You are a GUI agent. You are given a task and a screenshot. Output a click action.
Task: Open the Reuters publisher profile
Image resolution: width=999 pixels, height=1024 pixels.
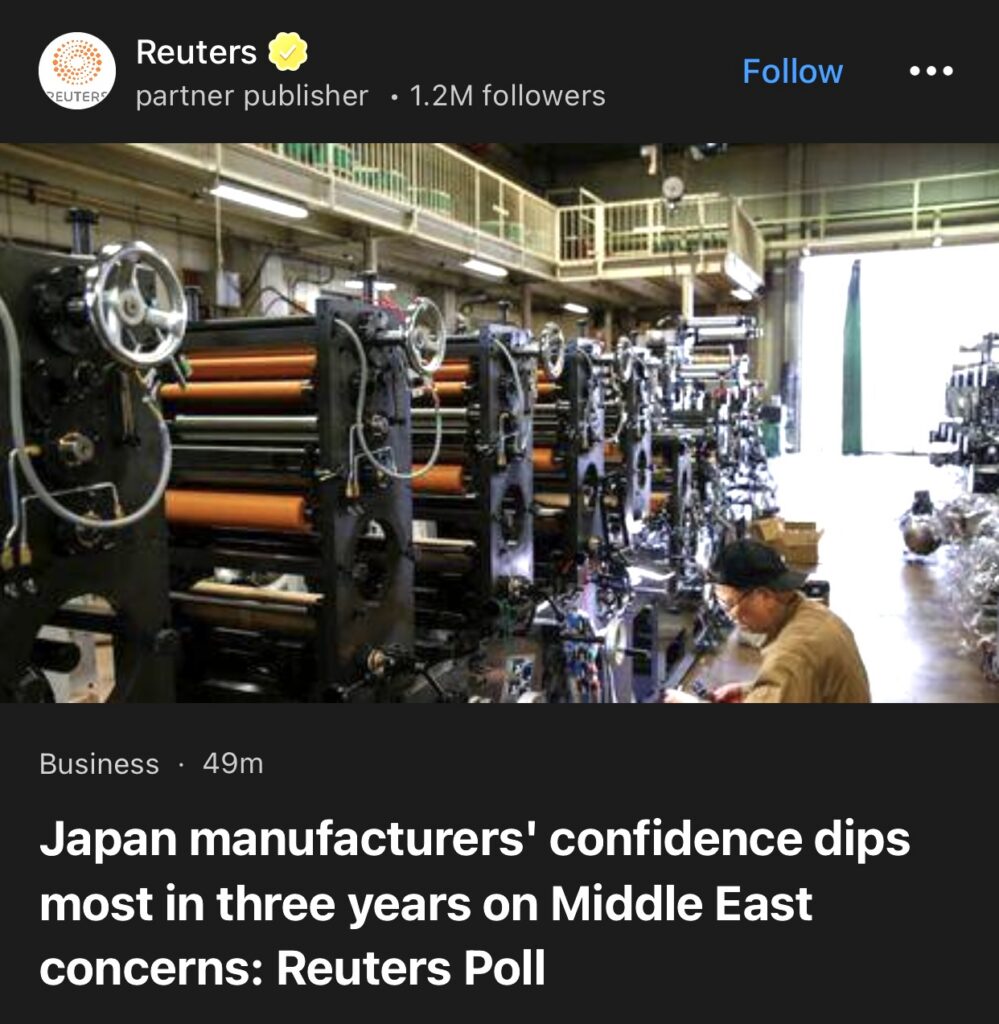(196, 52)
